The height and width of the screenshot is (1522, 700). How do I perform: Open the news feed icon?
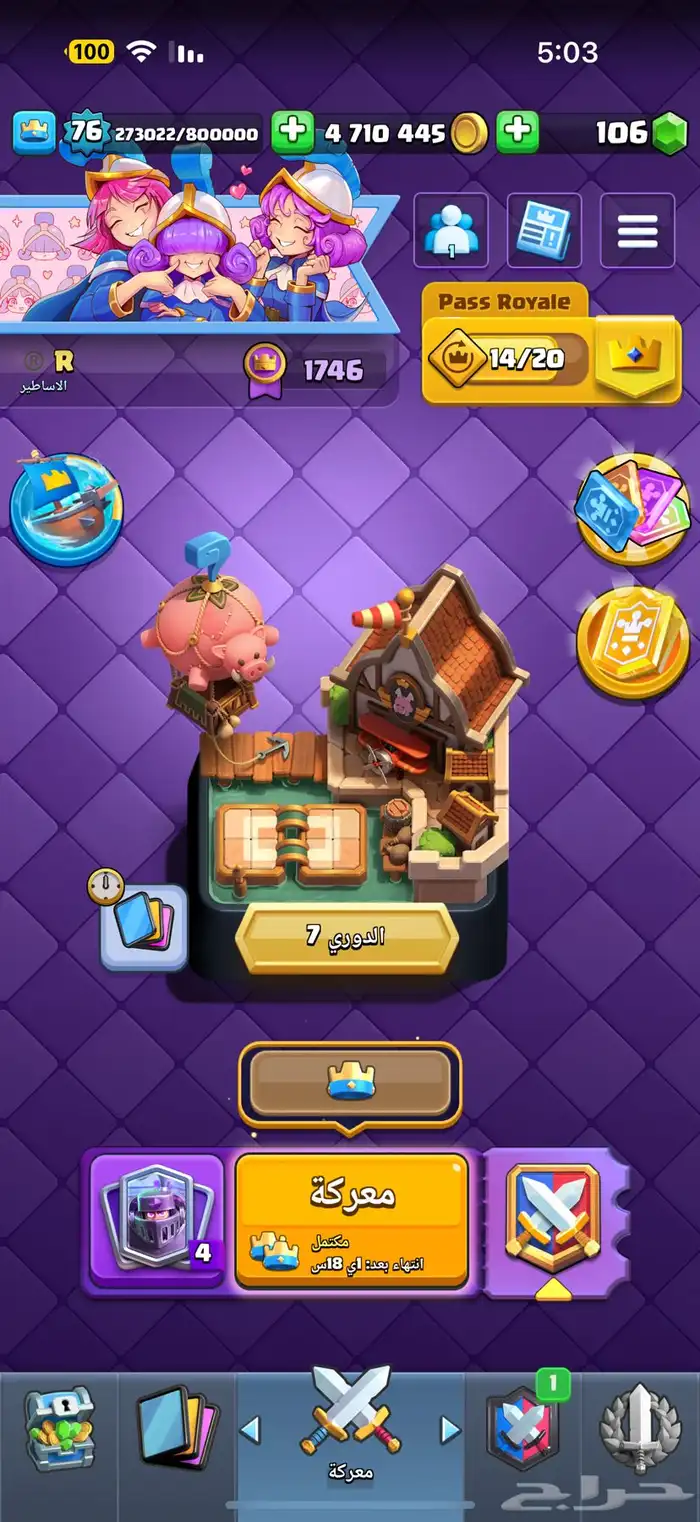pyautogui.click(x=544, y=230)
